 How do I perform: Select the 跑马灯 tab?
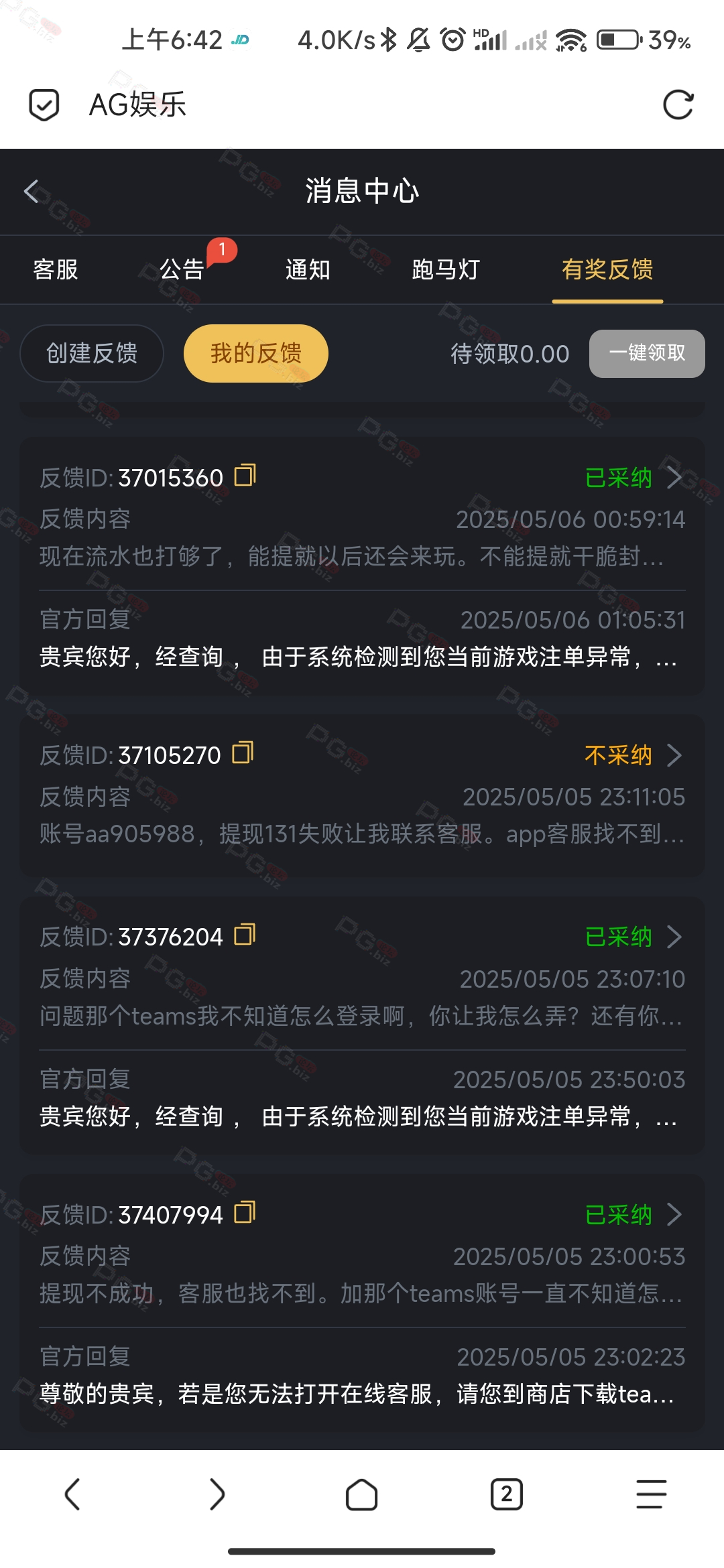click(446, 269)
